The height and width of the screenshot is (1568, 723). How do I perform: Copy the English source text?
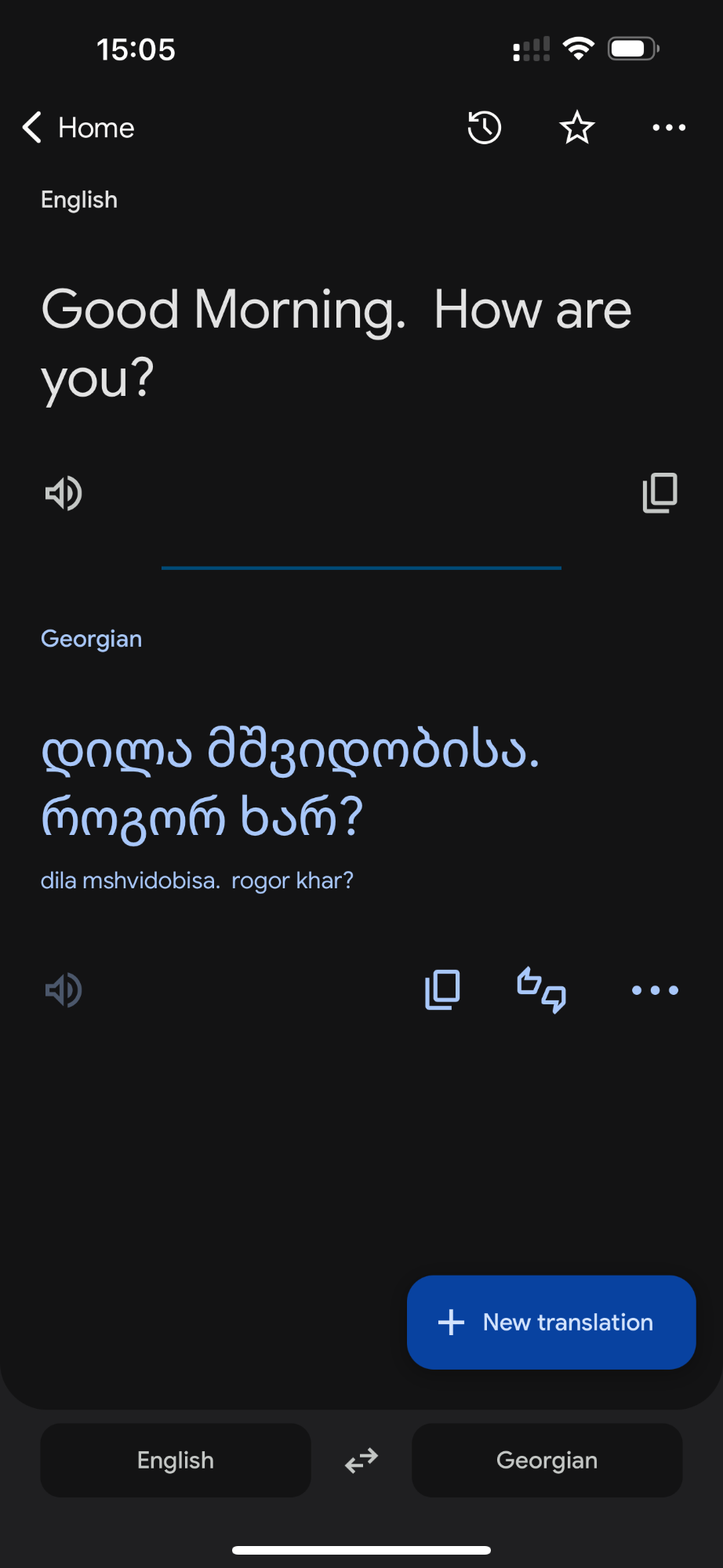click(x=659, y=493)
